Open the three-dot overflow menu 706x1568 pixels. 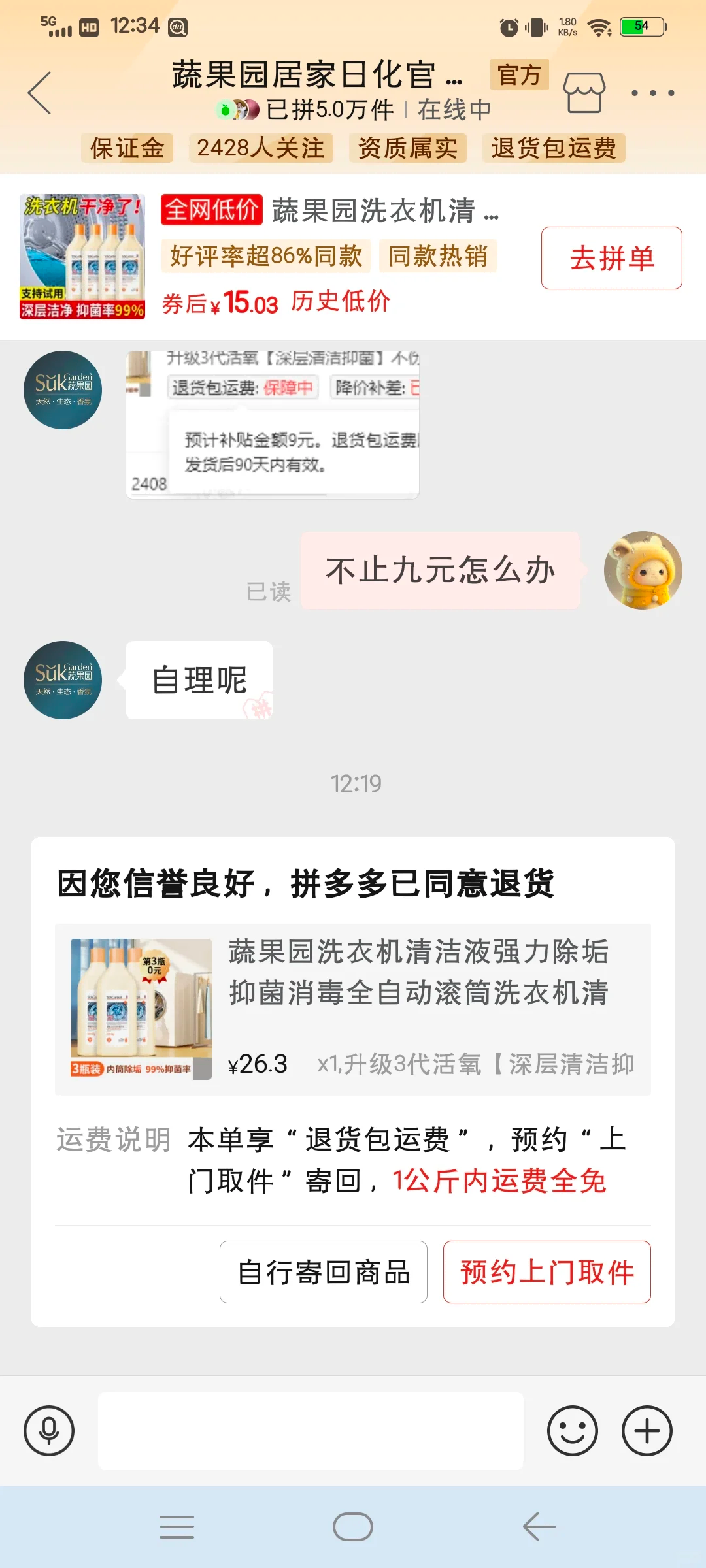click(652, 93)
